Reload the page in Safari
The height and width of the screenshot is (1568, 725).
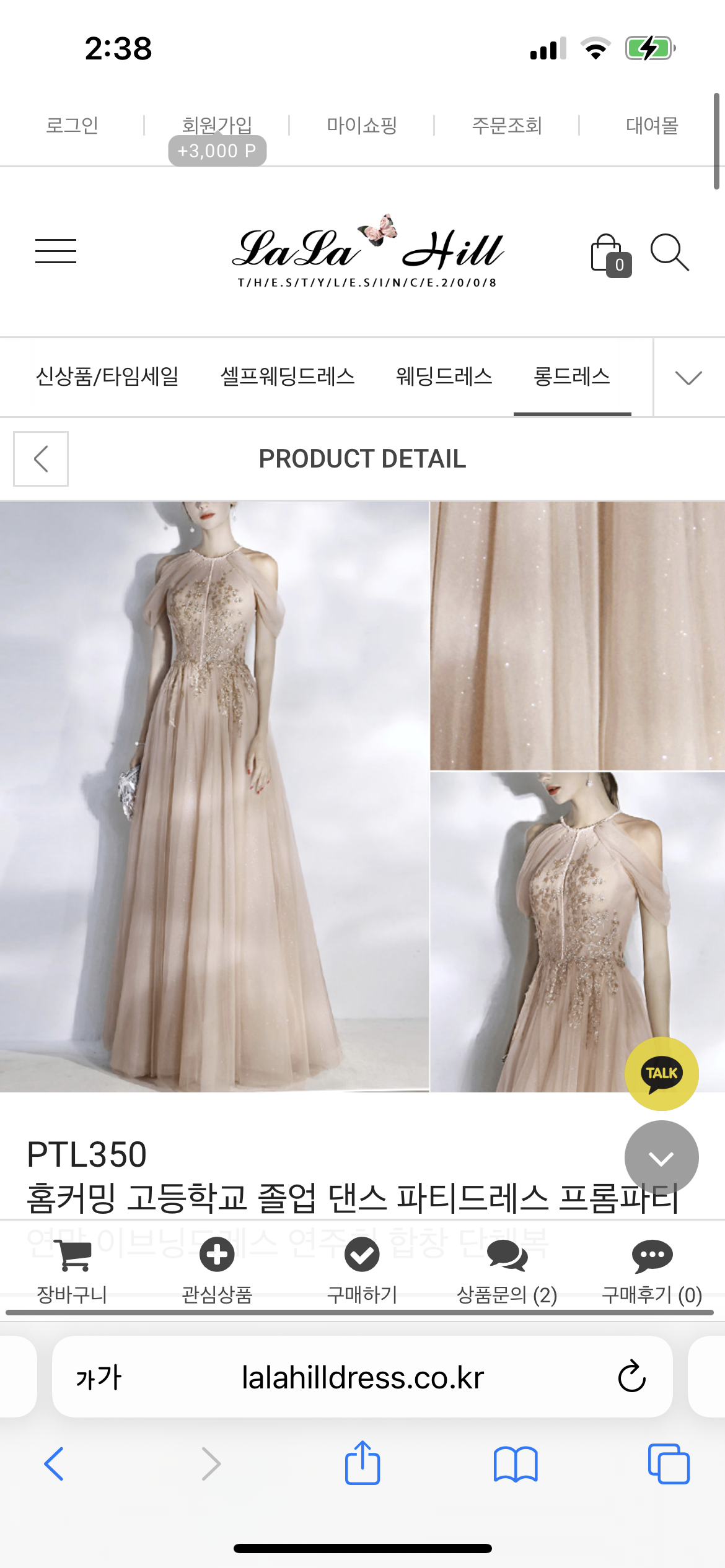(631, 1377)
